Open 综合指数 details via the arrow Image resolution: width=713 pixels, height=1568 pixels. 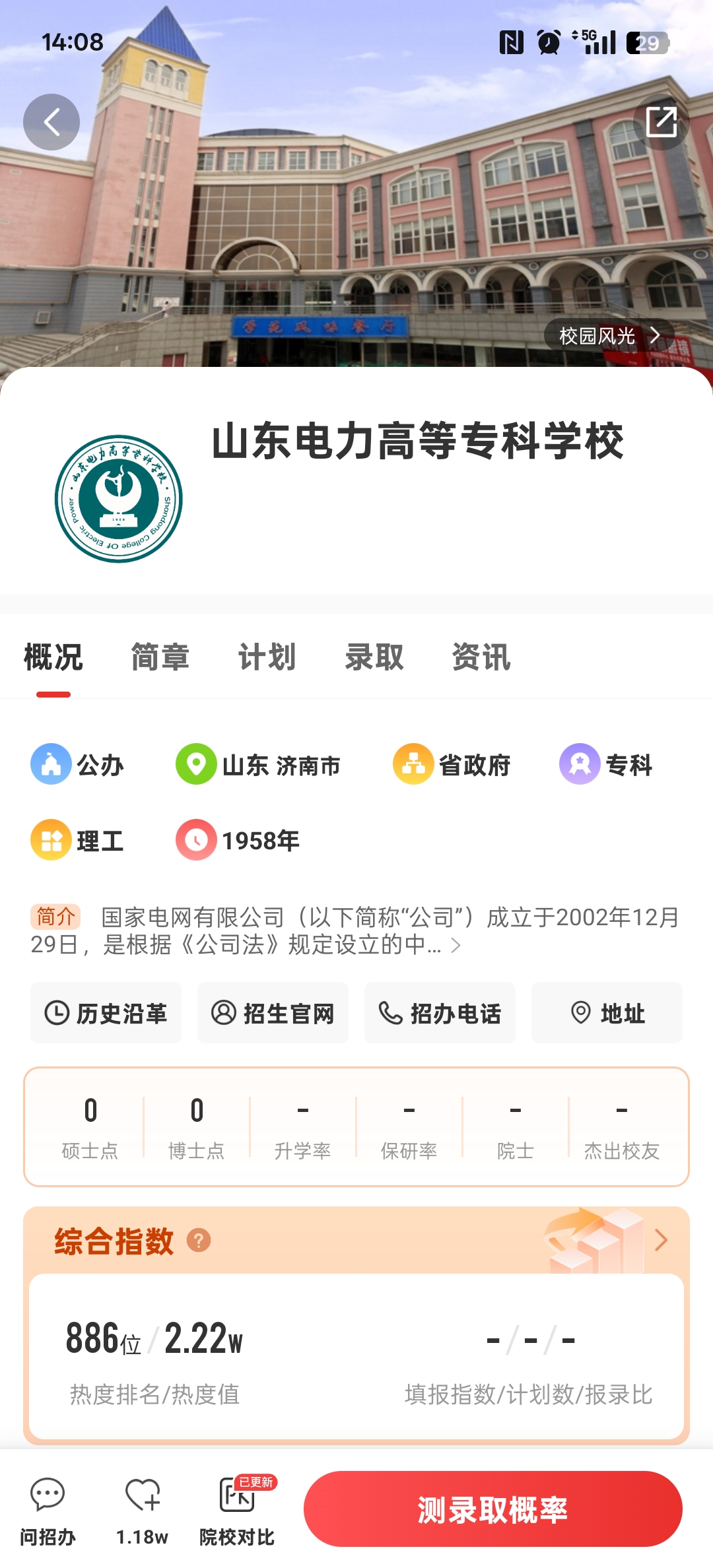click(x=661, y=1241)
